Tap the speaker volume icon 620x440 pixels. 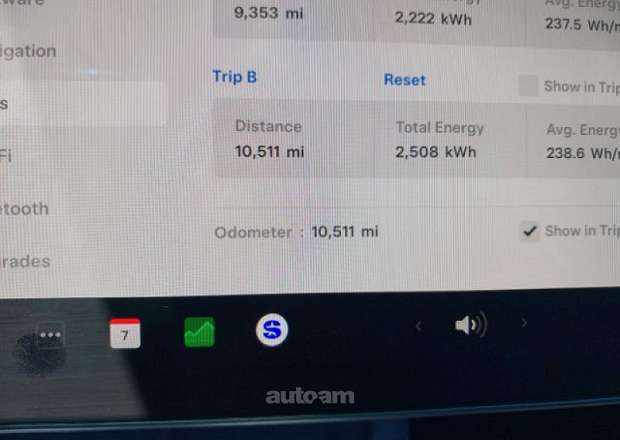[469, 324]
